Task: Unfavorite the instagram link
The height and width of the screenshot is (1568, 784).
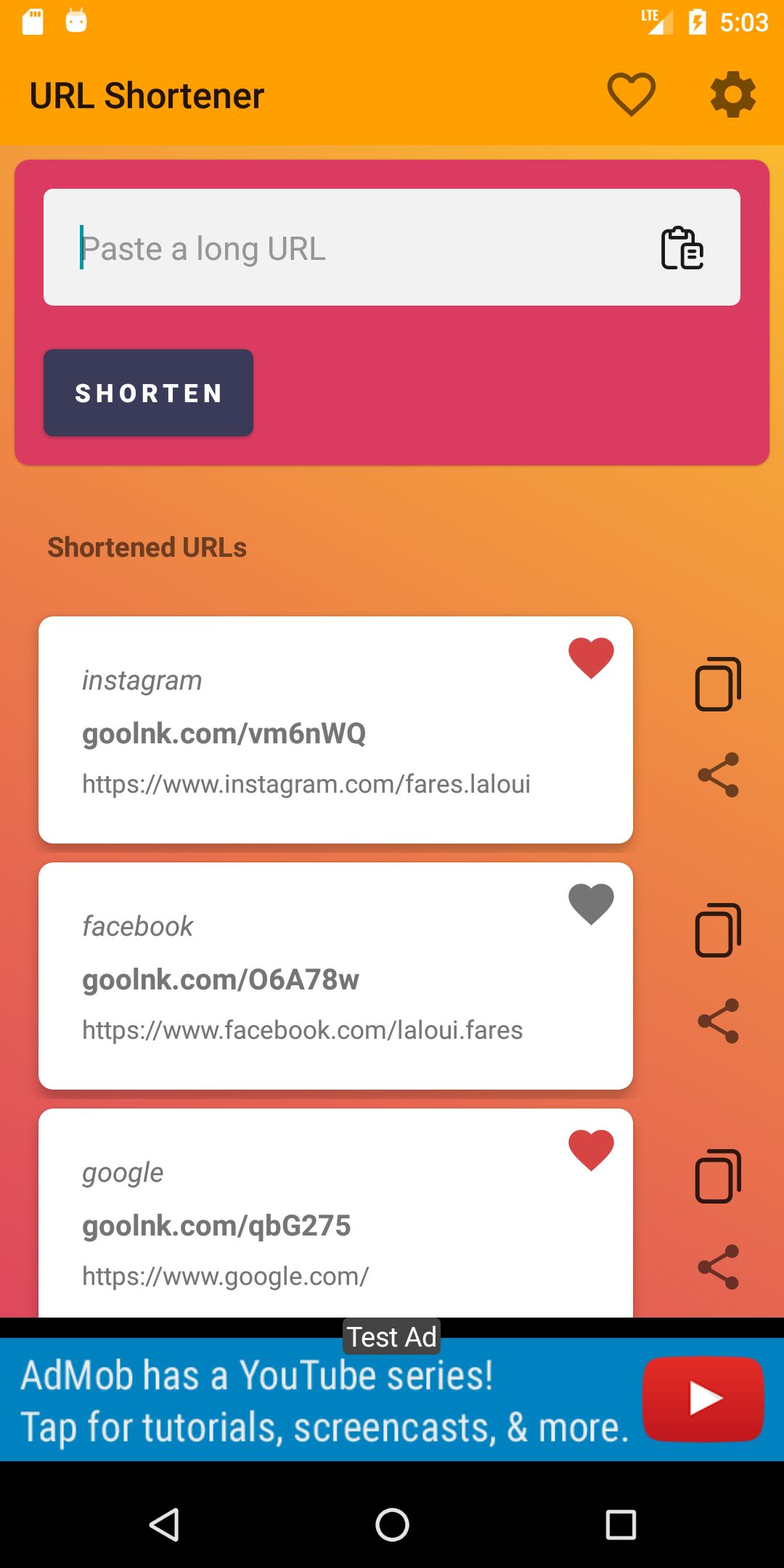Action: pyautogui.click(x=591, y=658)
